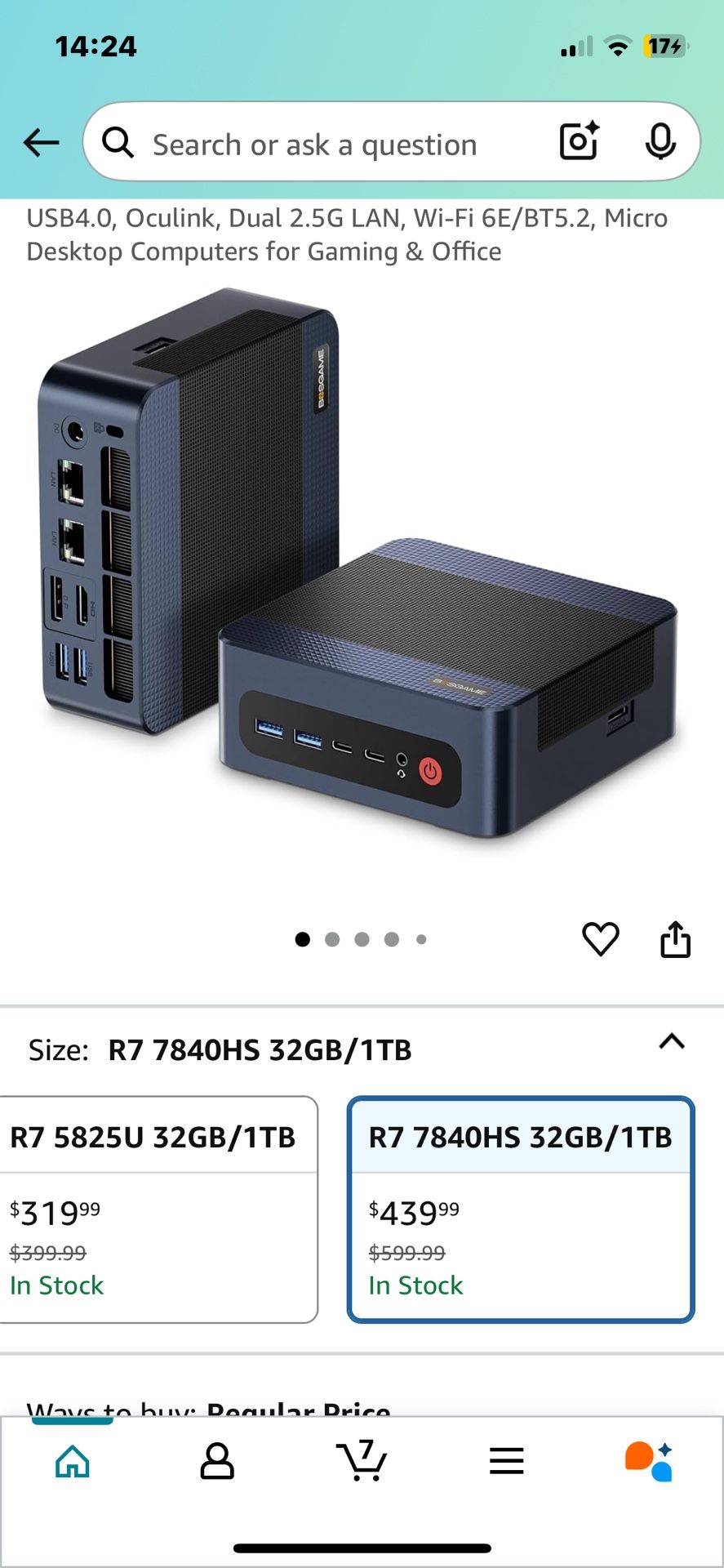This screenshot has width=724, height=1568.
Task: Open the account profile tab
Action: click(x=217, y=1461)
